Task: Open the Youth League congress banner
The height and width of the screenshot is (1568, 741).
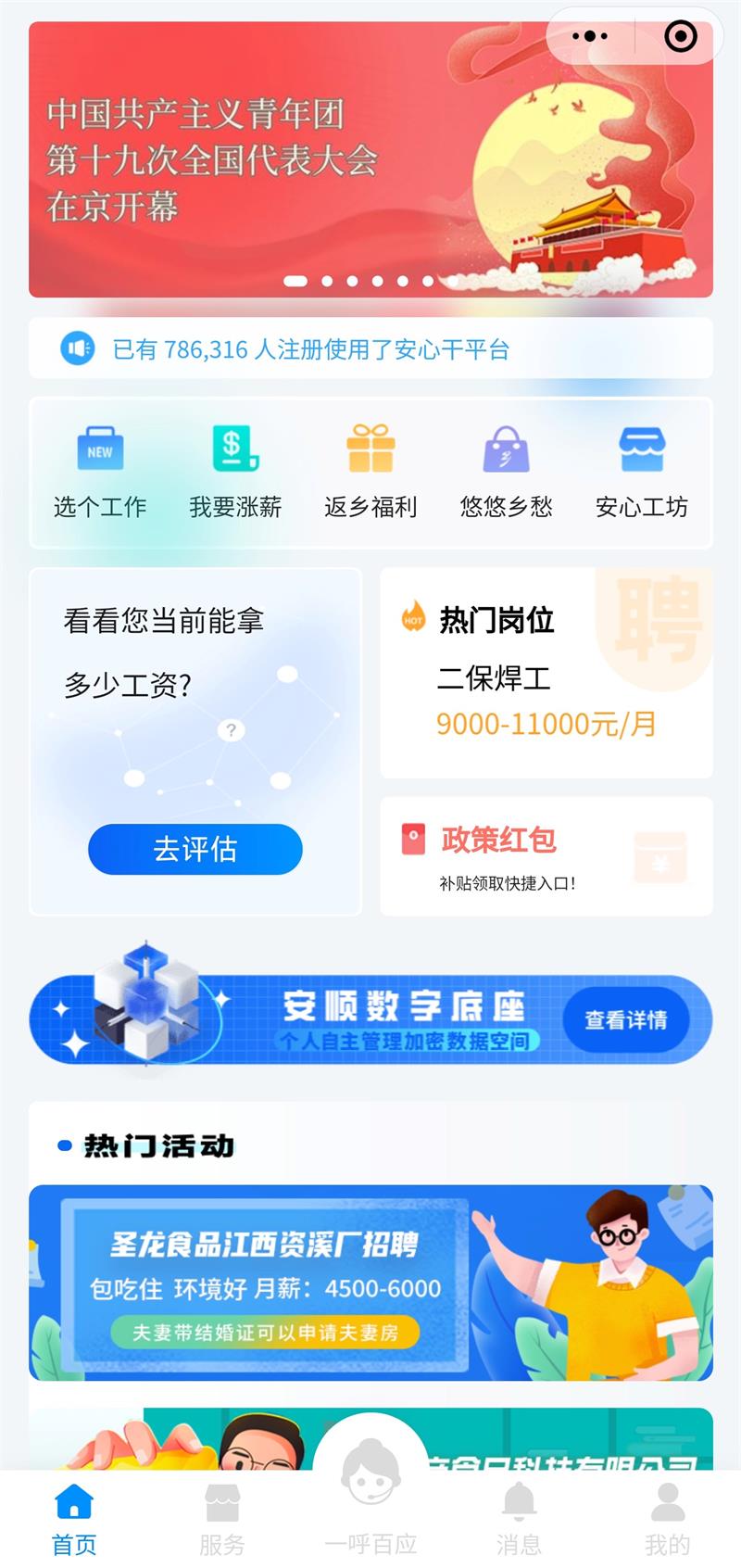Action: 370,159
